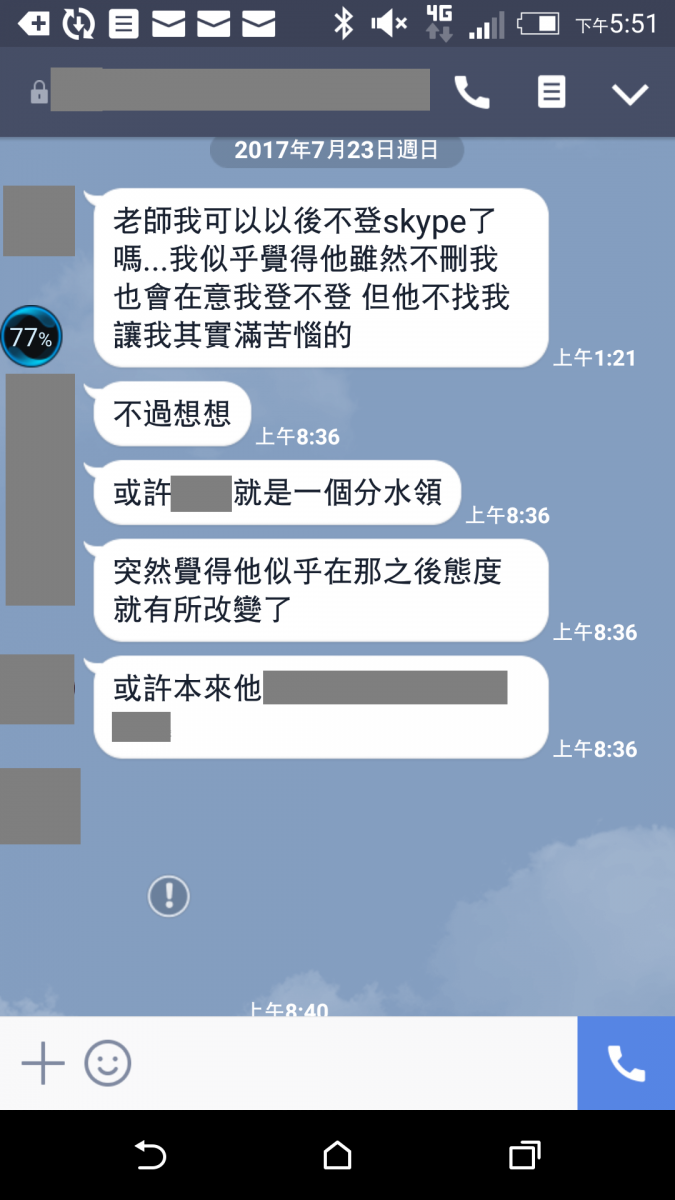This screenshot has height=1200, width=675.
Task: Open the notes icon in the header
Action: coord(551,93)
